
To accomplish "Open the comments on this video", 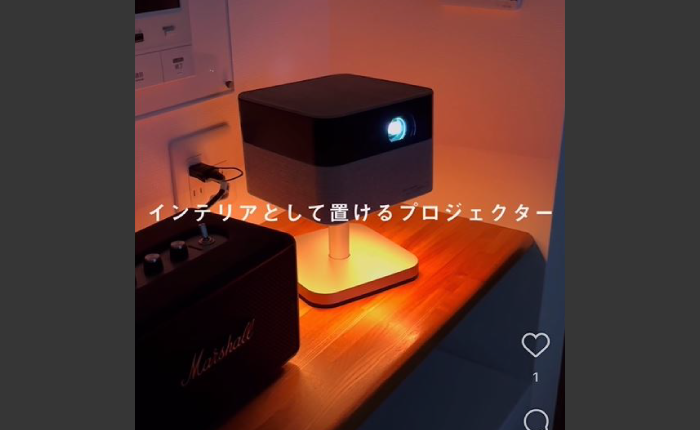I will click(x=536, y=420).
